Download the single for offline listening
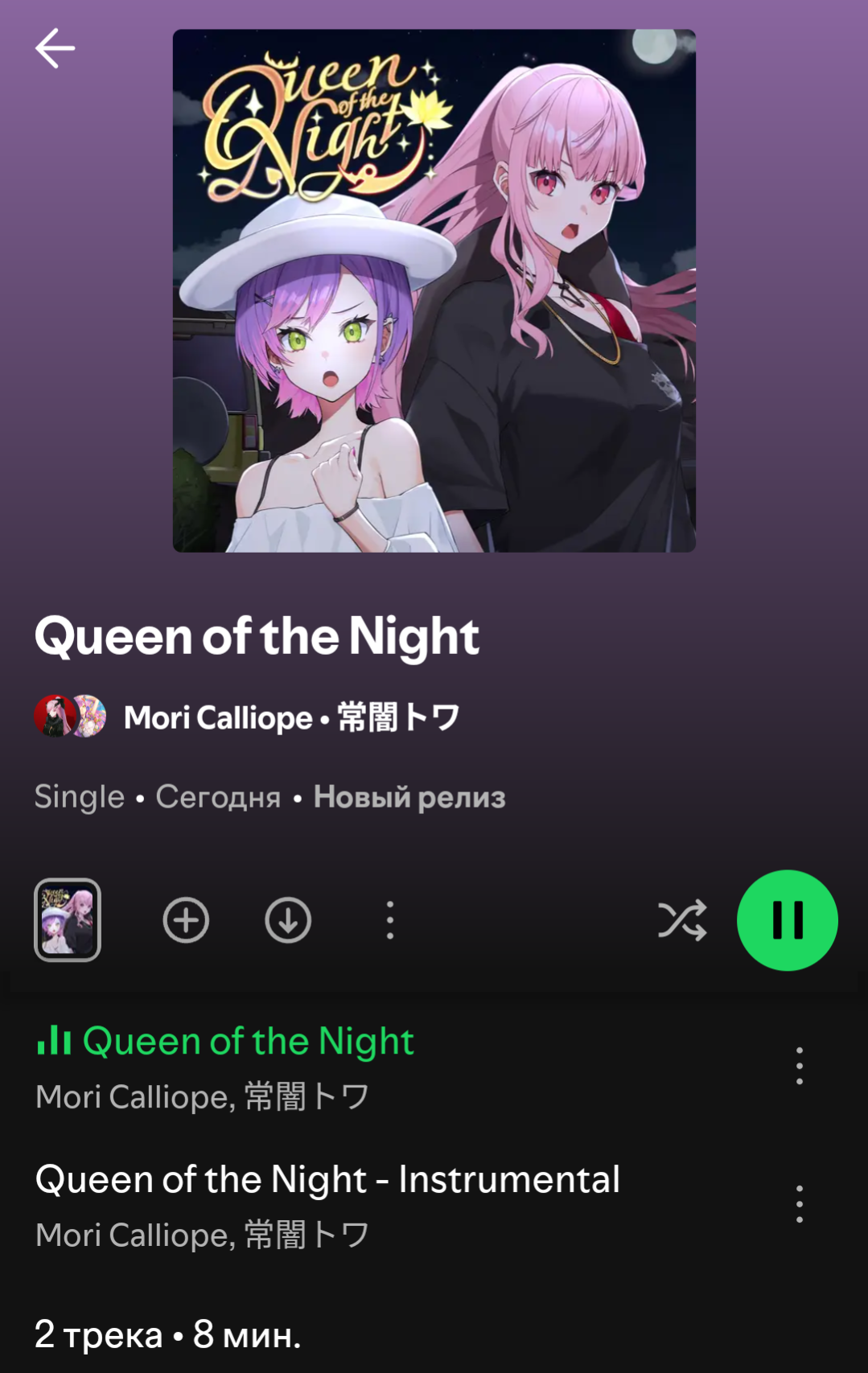The height and width of the screenshot is (1373, 868). tap(288, 920)
